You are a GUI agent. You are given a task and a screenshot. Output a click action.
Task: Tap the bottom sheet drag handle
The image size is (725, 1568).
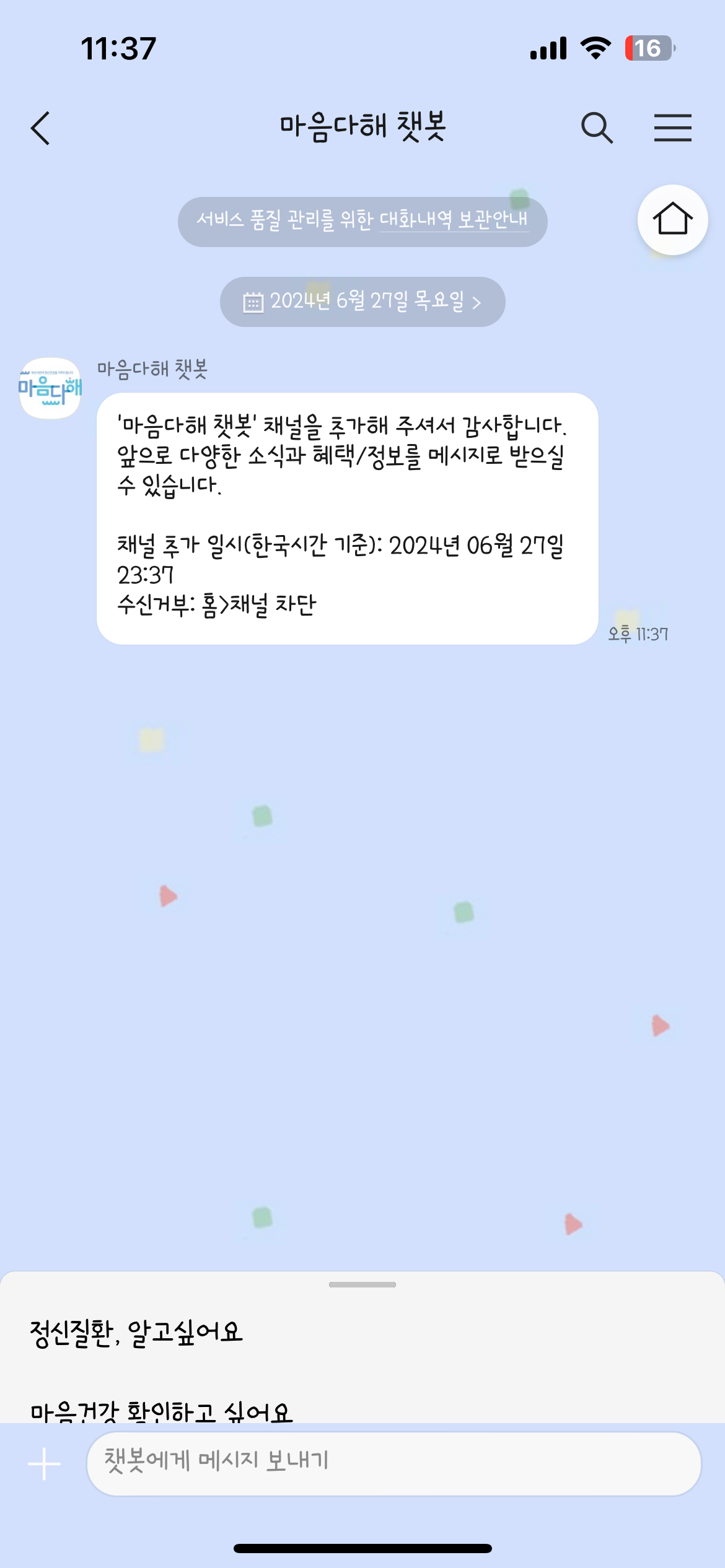click(x=362, y=1284)
